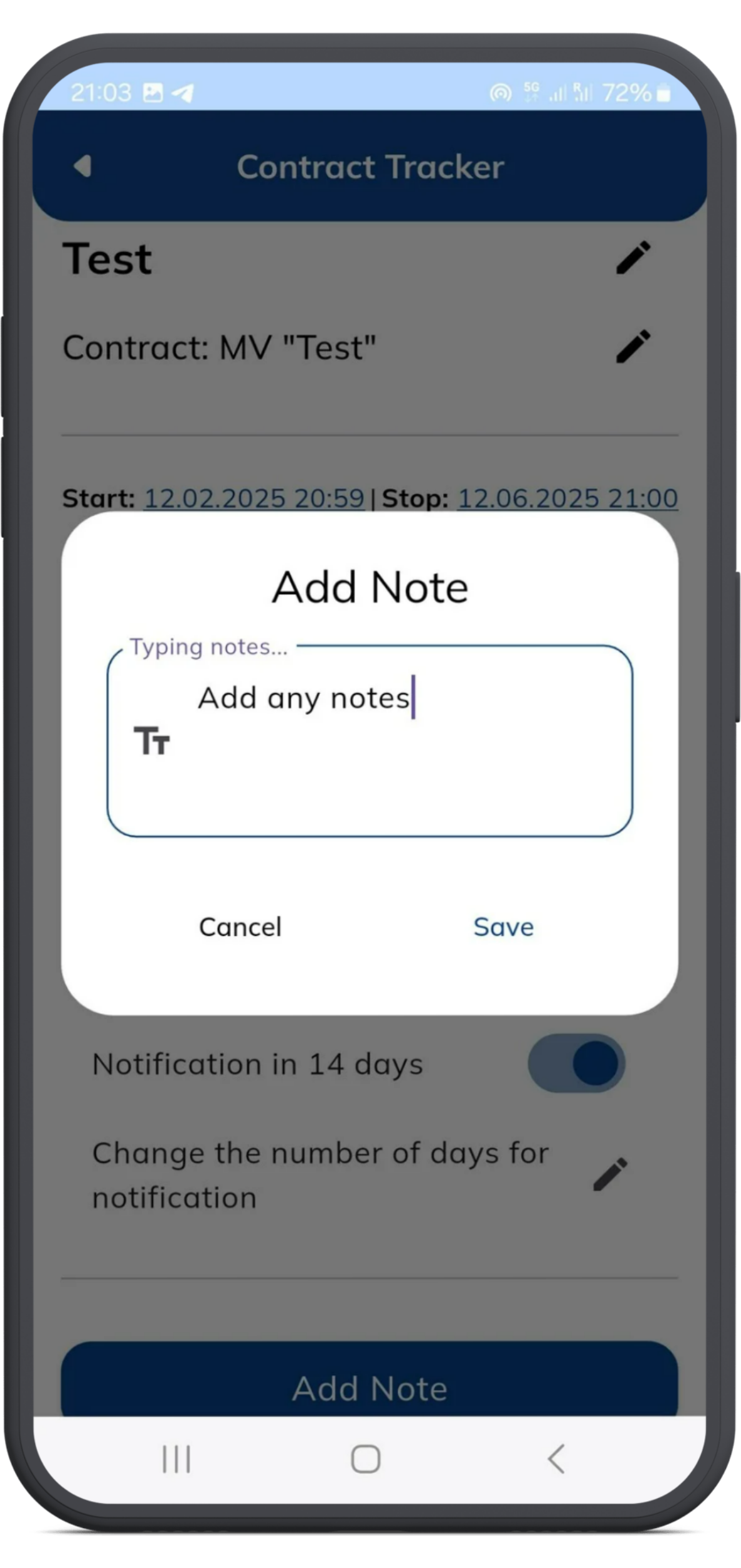The image size is (741, 1568).
Task: Edit the Contract: MV "Test" line
Action: tap(633, 346)
